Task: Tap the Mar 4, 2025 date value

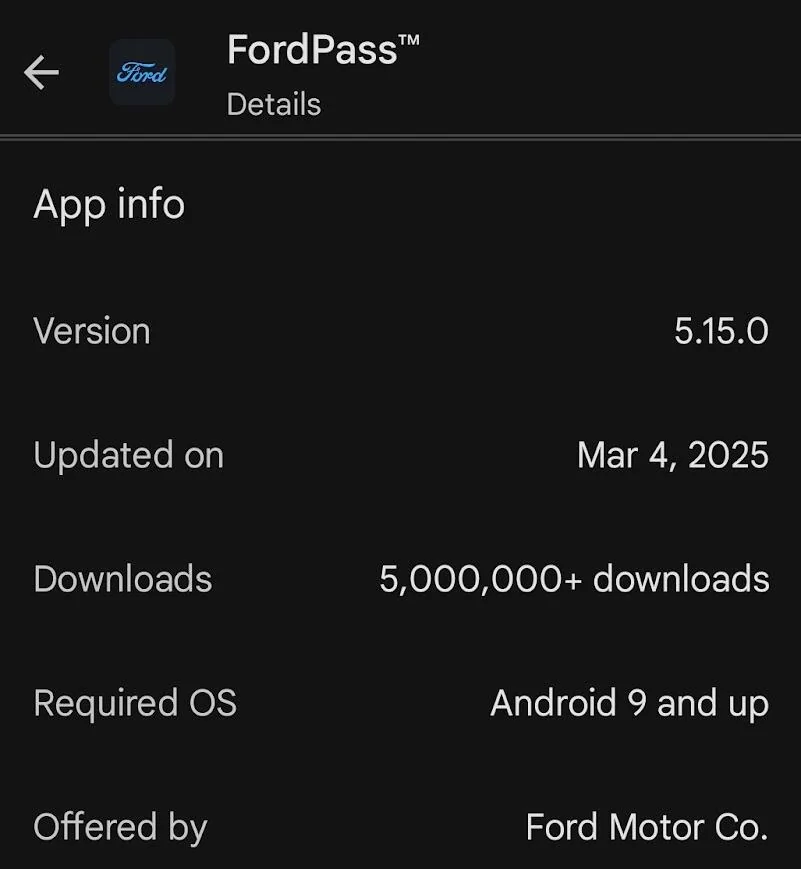Action: pyautogui.click(x=671, y=456)
